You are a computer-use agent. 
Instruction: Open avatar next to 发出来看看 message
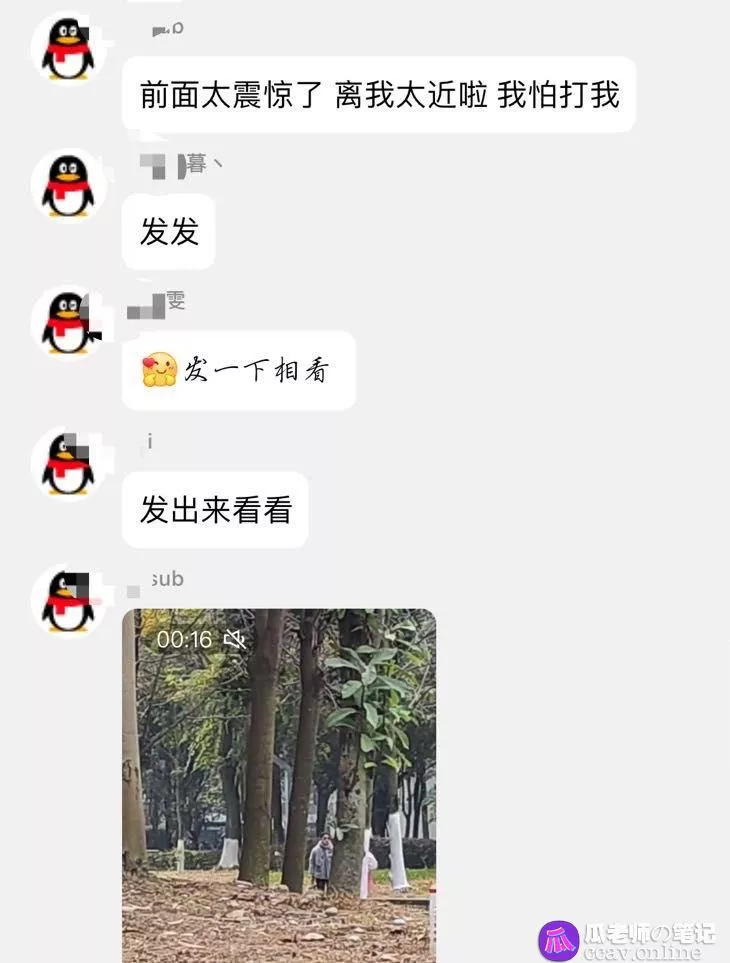68,462
